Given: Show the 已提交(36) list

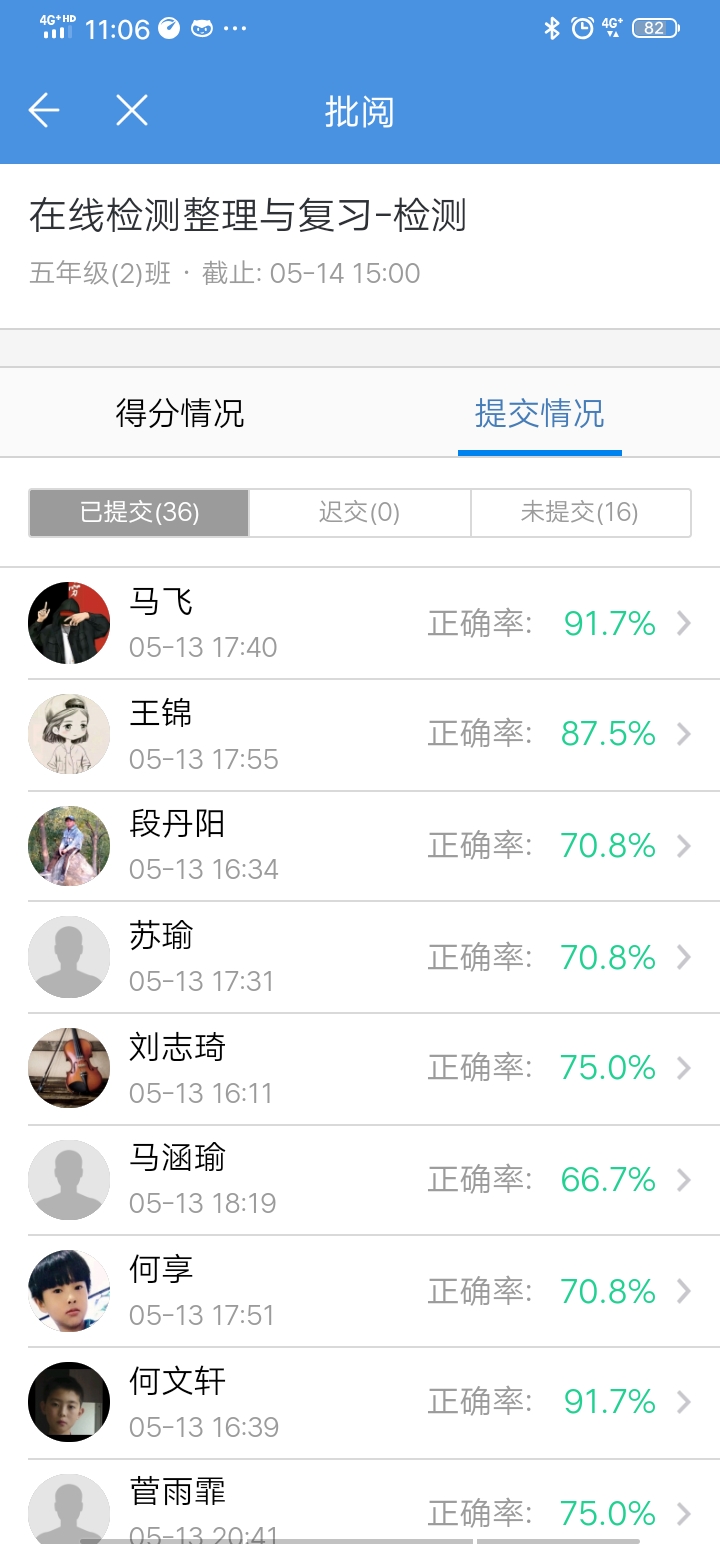Looking at the screenshot, I should pyautogui.click(x=139, y=513).
